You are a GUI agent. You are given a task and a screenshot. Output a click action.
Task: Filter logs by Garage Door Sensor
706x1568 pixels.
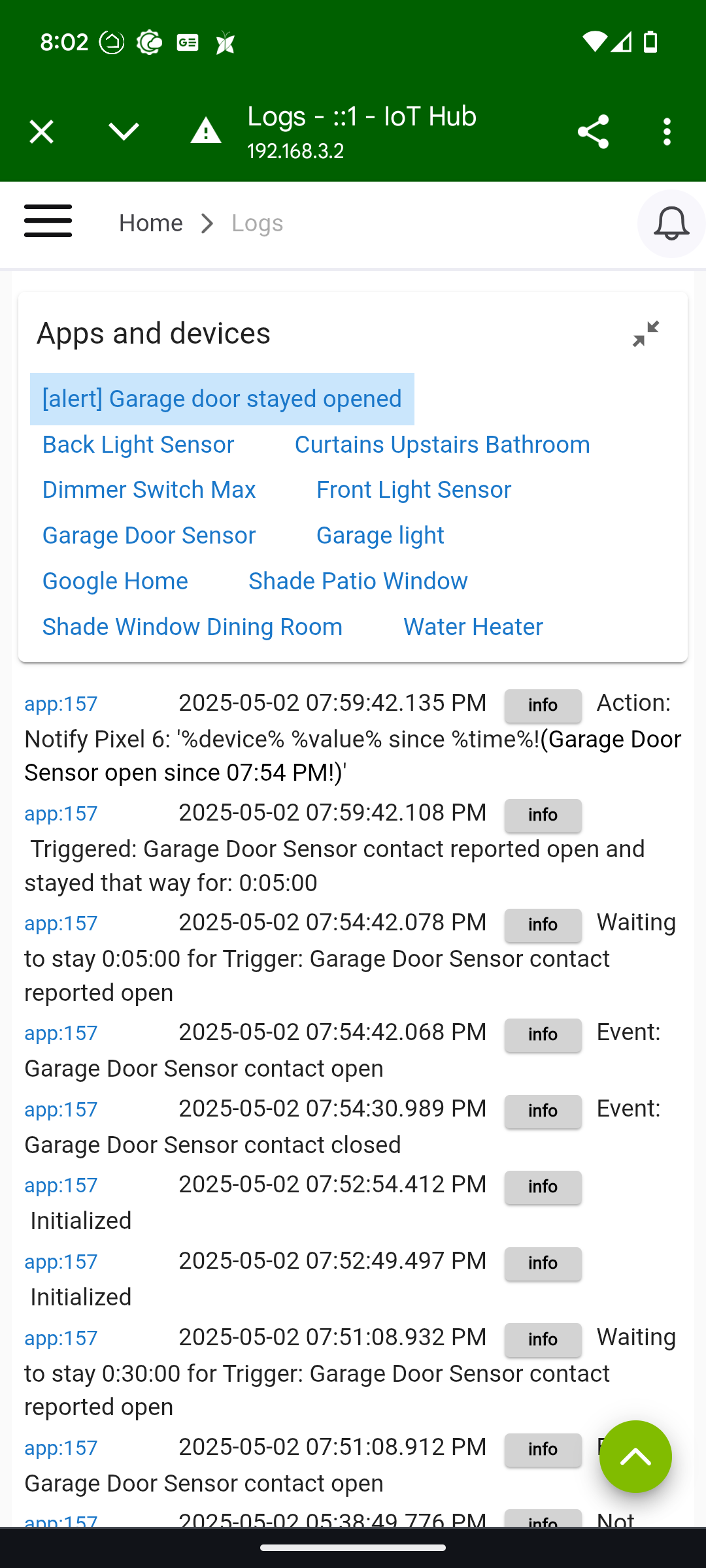tap(149, 536)
